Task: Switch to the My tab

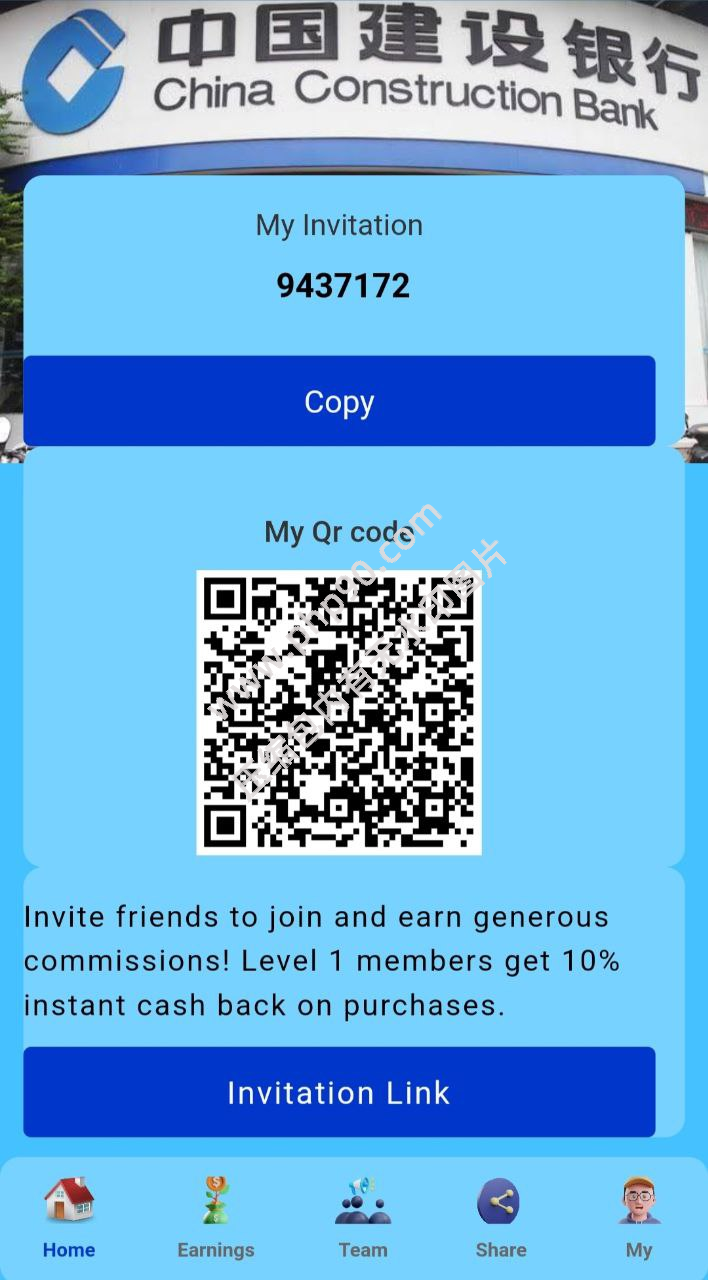Action: click(x=639, y=1217)
